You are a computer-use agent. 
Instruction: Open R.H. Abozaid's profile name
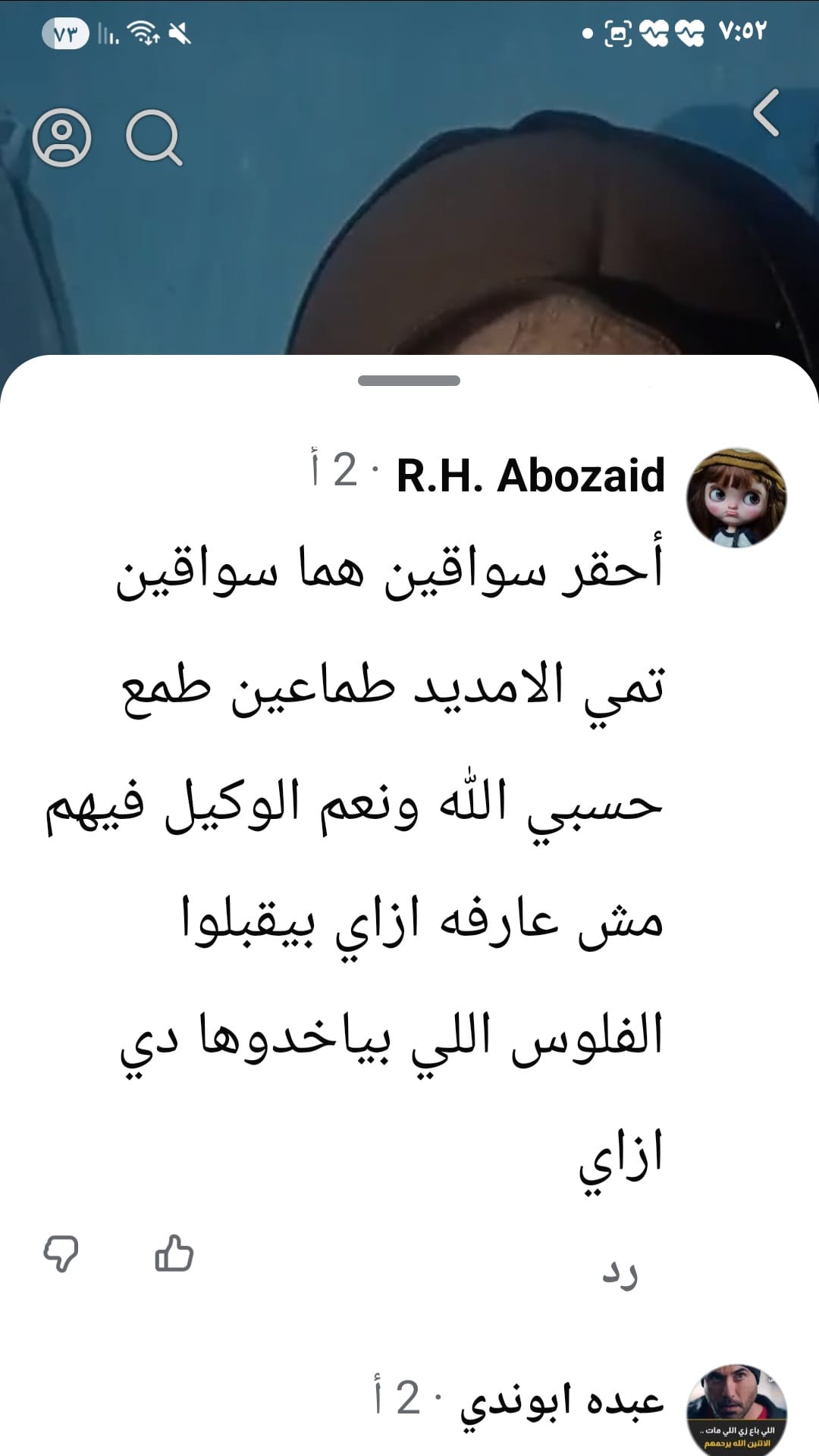pos(530,475)
